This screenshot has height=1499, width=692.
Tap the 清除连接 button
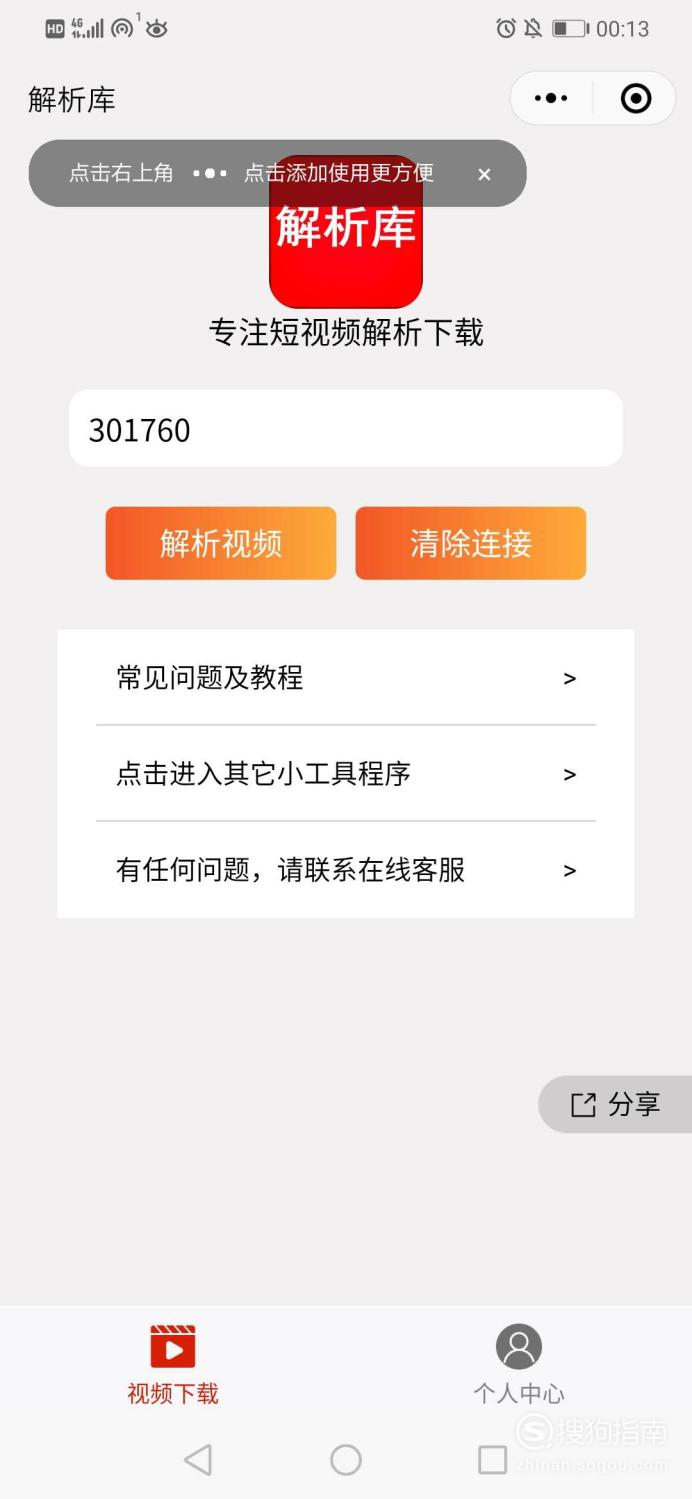pyautogui.click(x=471, y=543)
